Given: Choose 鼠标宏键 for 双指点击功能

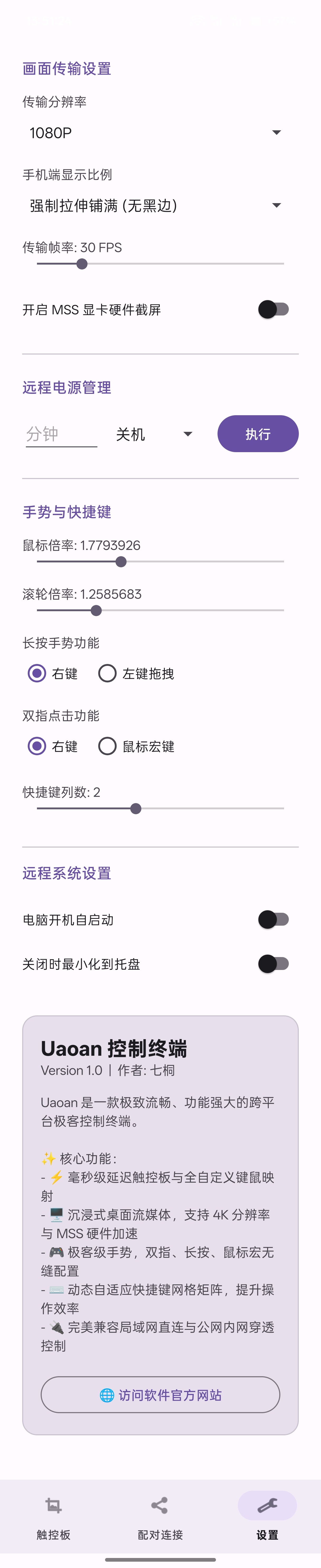Looking at the screenshot, I should click(136, 746).
